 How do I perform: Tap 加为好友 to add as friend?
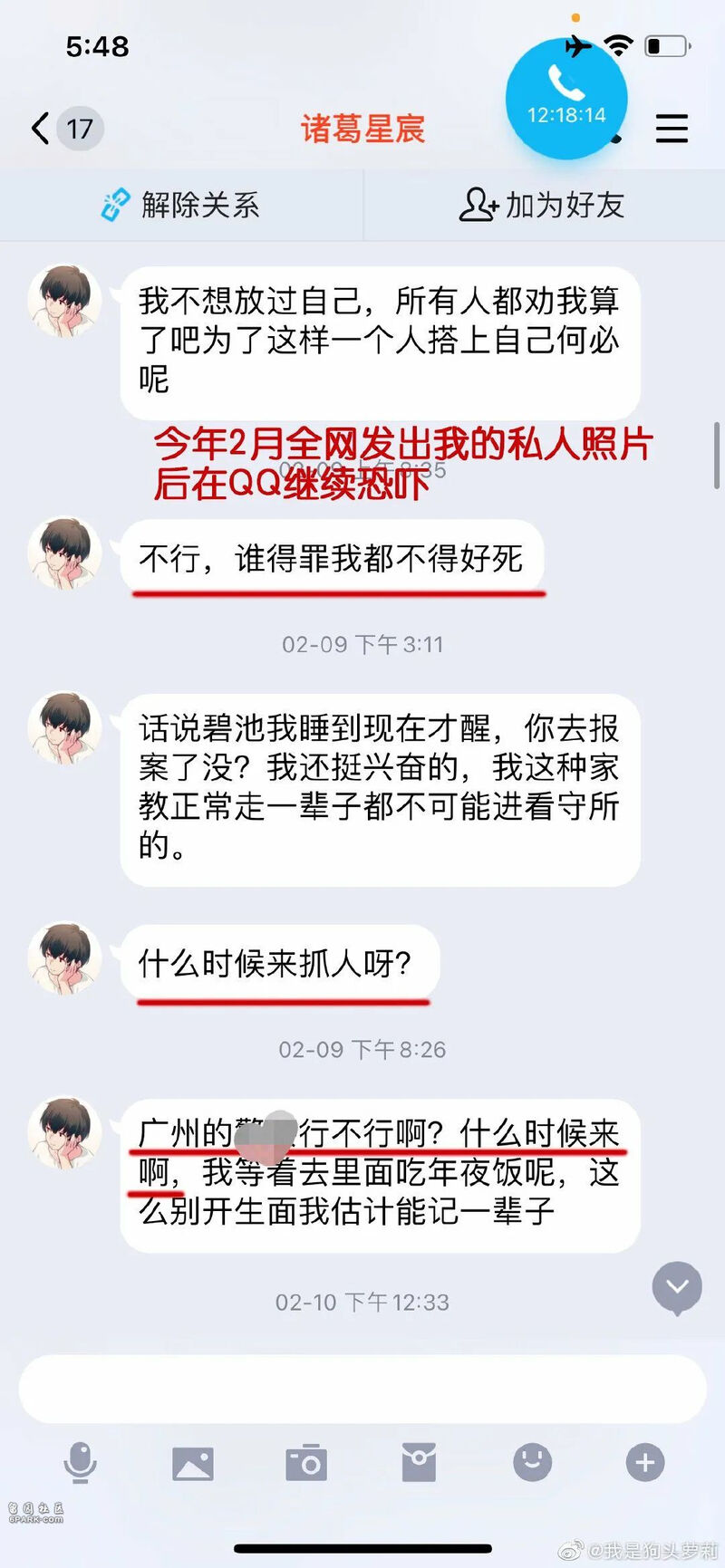[x=542, y=206]
